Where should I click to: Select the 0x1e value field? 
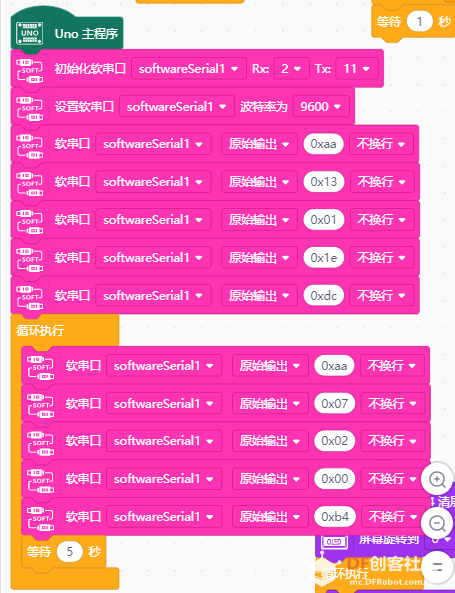[x=324, y=258]
